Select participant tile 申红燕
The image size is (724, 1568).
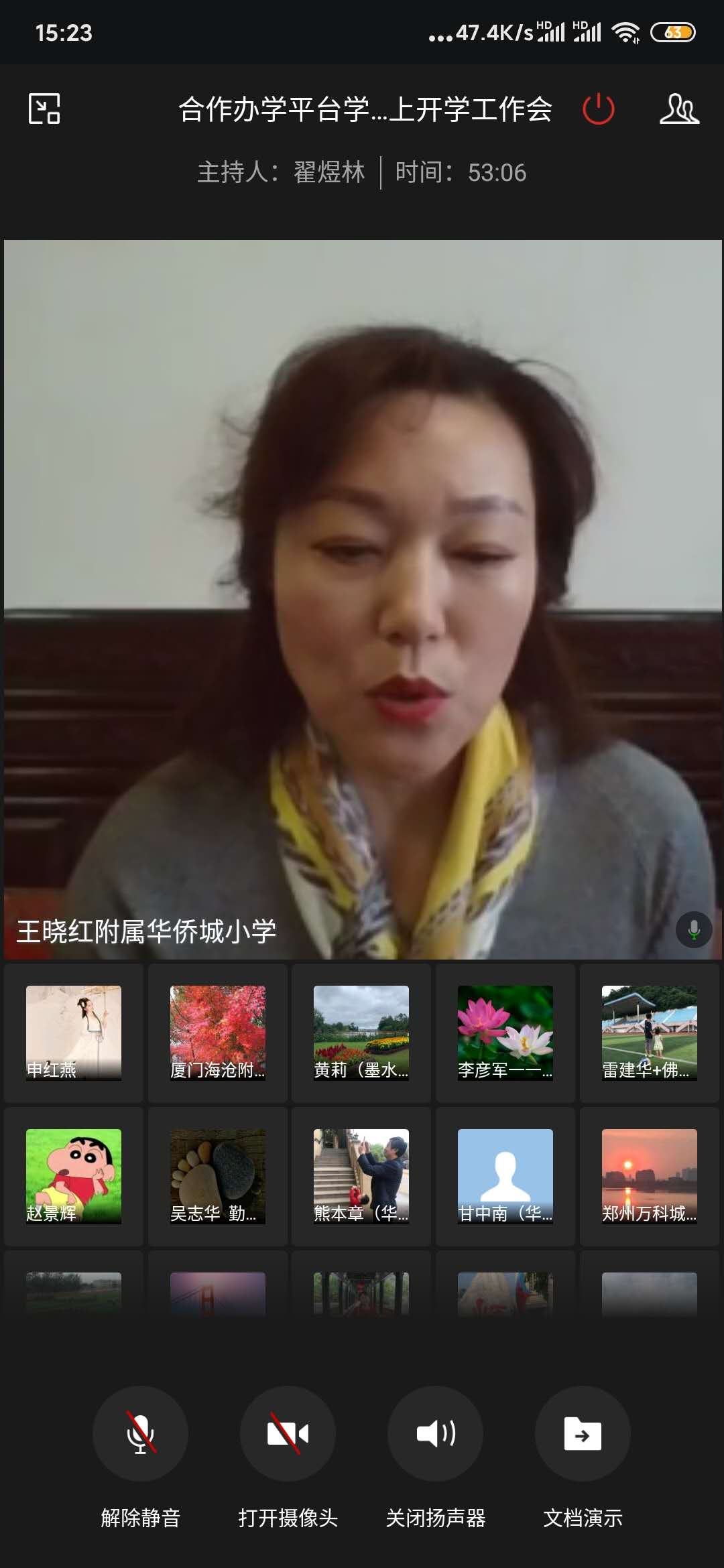click(74, 1033)
